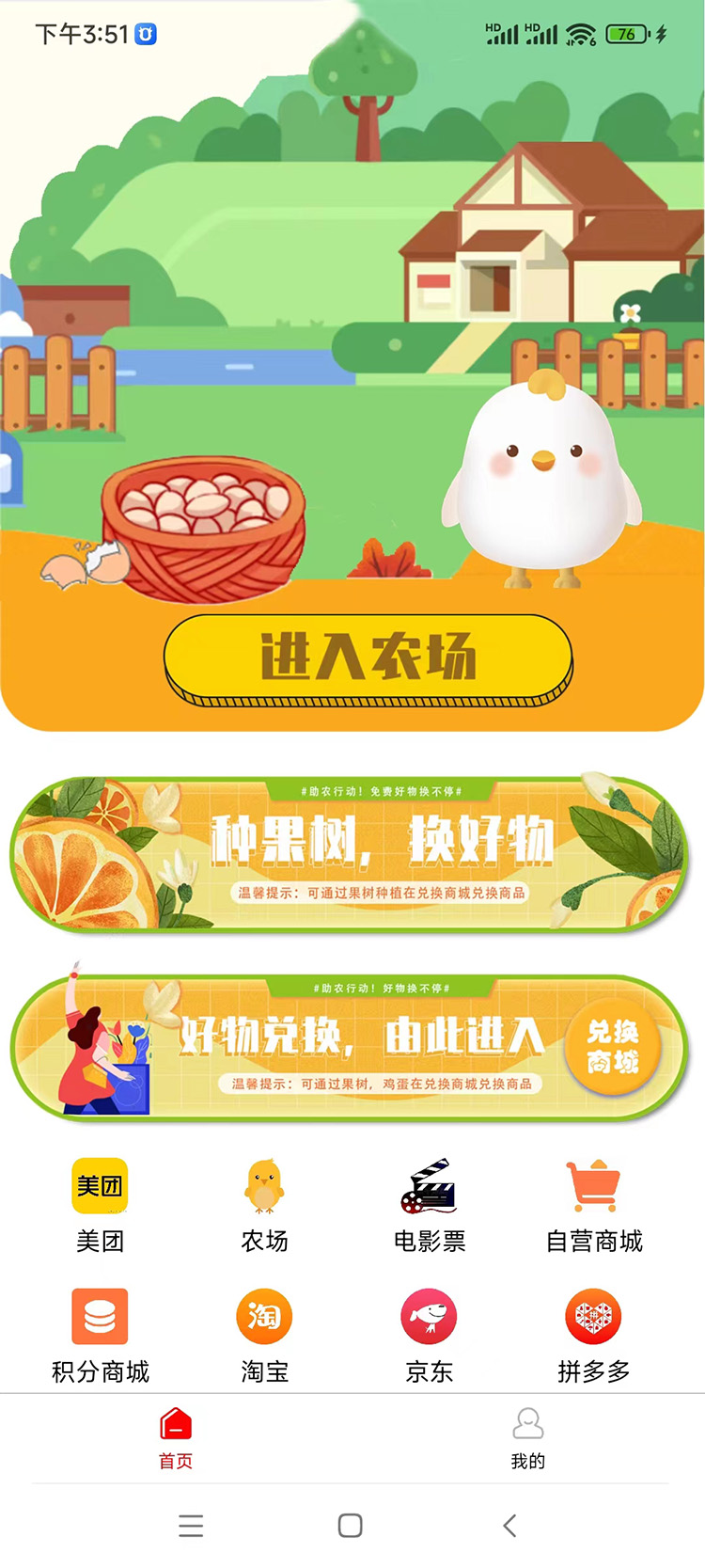Image resolution: width=705 pixels, height=1568 pixels.
Task: Switch to the 首页 tab
Action: pyautogui.click(x=176, y=1437)
